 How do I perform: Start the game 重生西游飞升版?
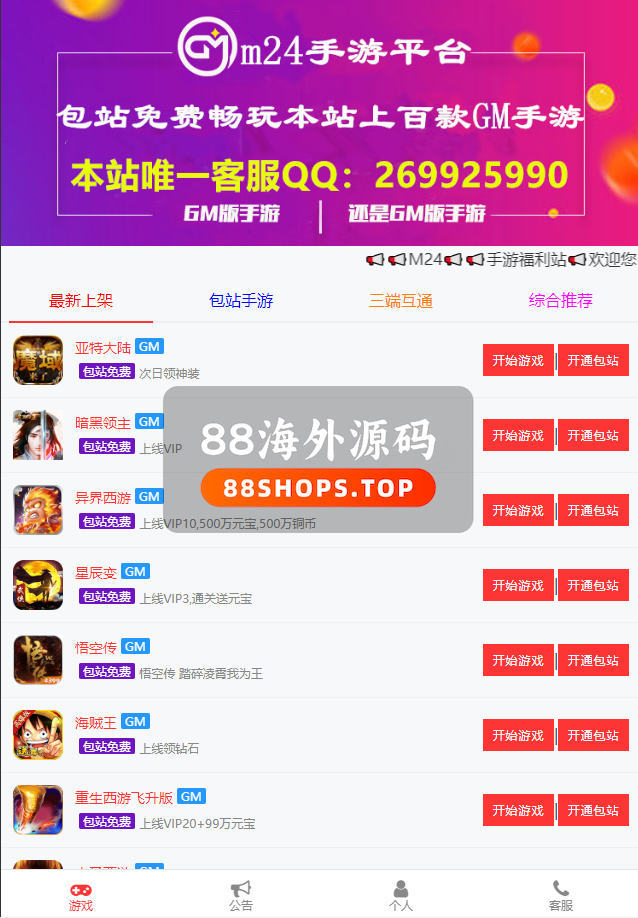(x=518, y=810)
